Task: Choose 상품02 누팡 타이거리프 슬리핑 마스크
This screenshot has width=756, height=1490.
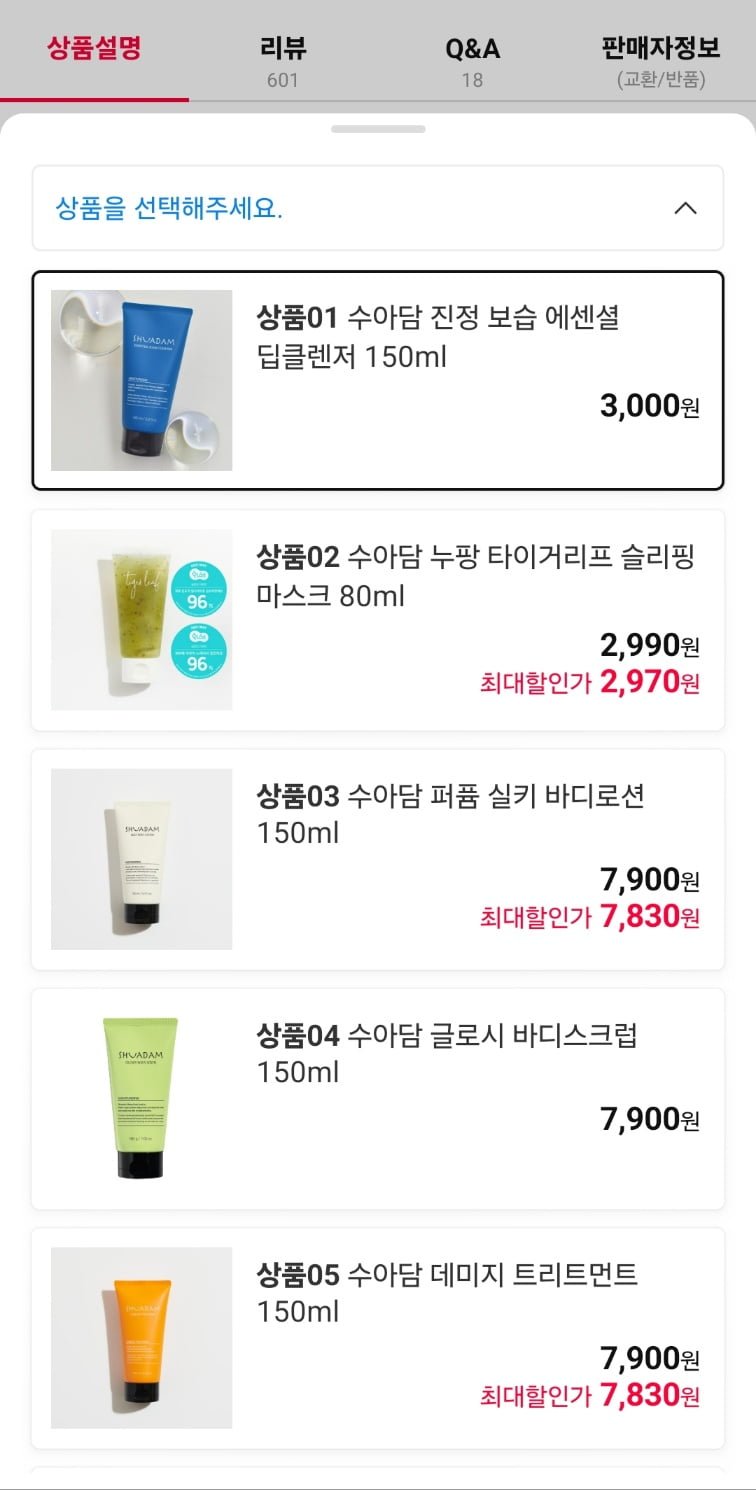Action: (x=378, y=620)
